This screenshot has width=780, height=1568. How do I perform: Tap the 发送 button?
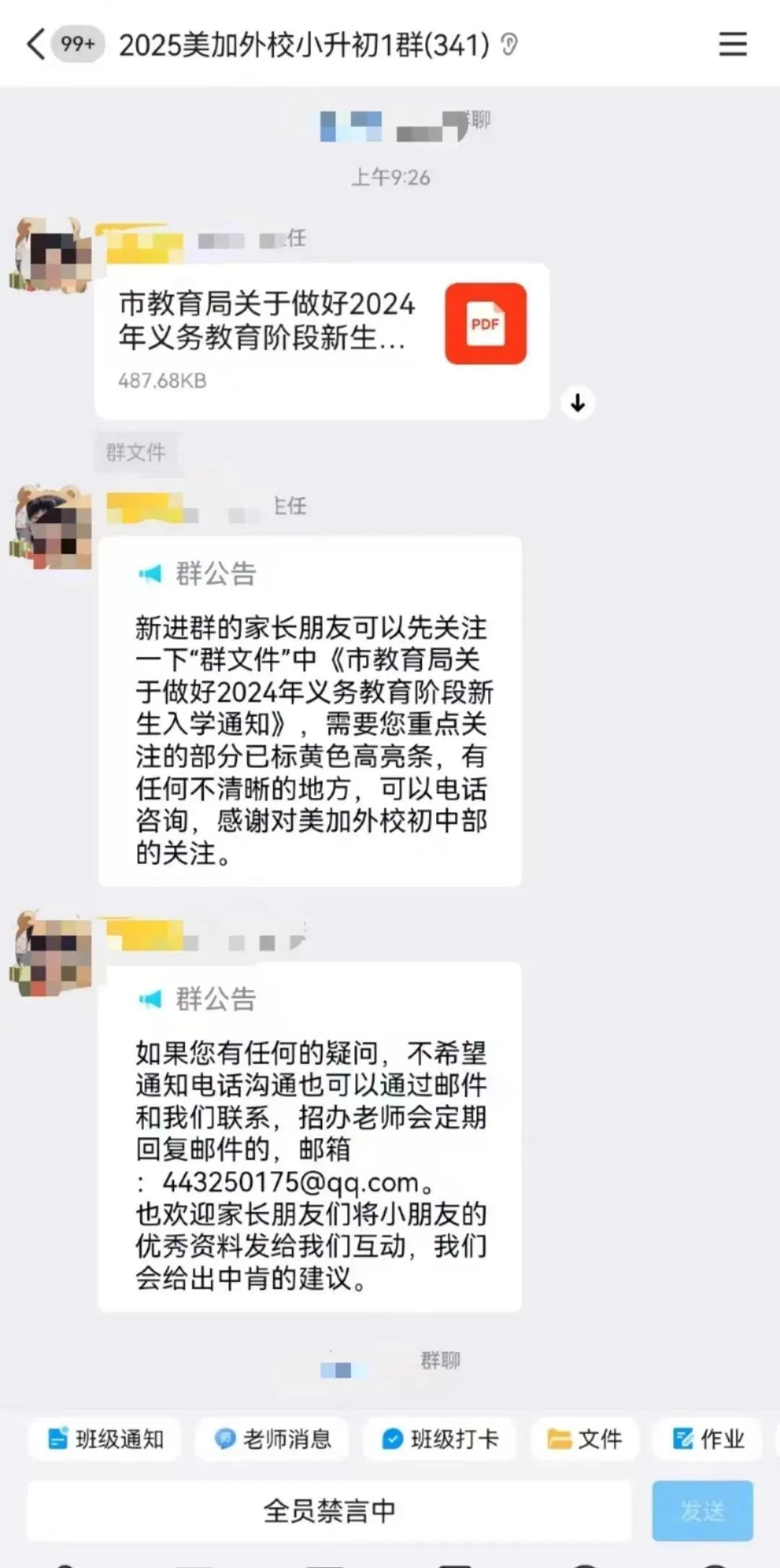tap(702, 1510)
